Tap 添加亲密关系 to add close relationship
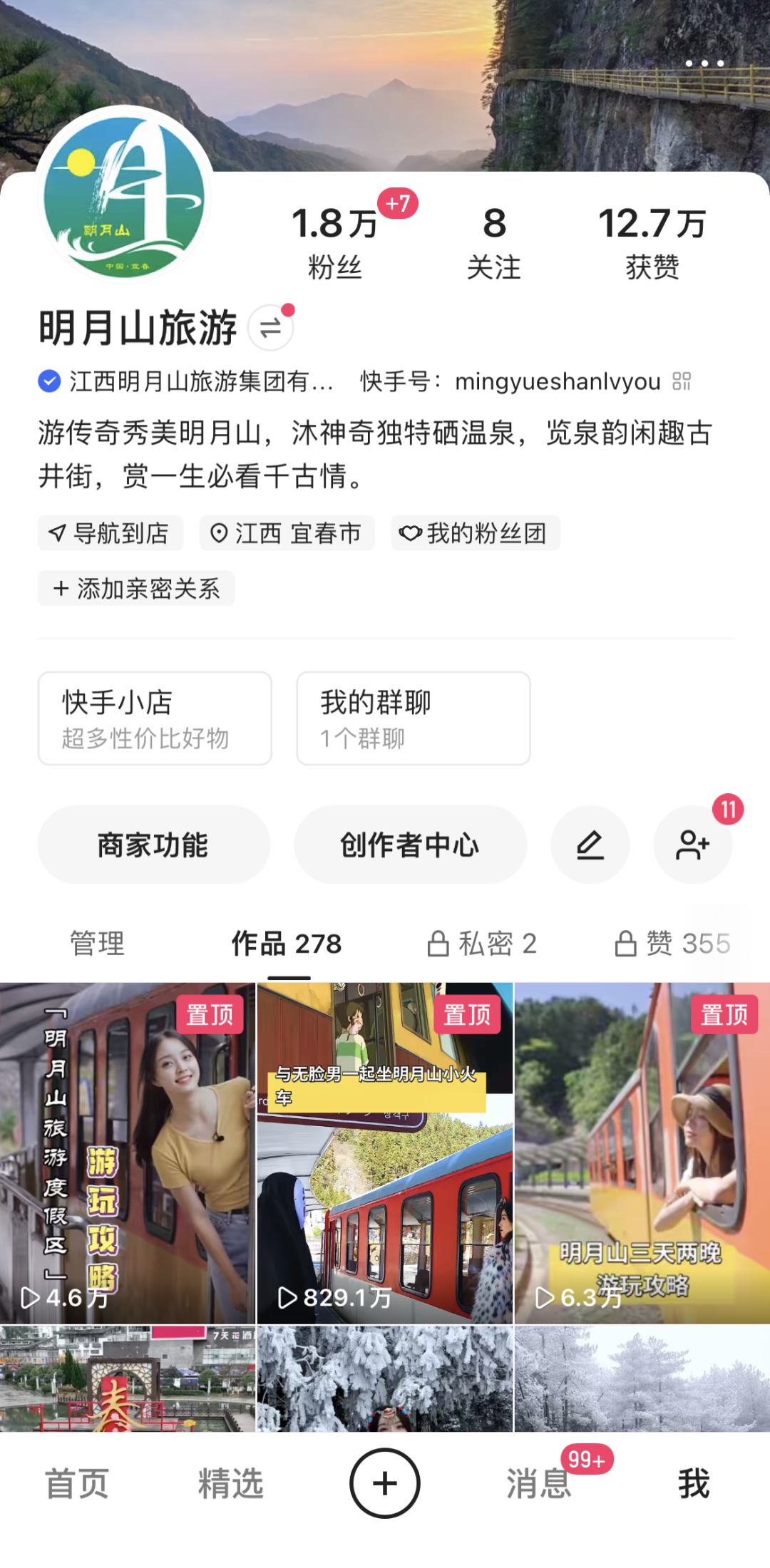Image resolution: width=770 pixels, height=1568 pixels. (x=135, y=589)
